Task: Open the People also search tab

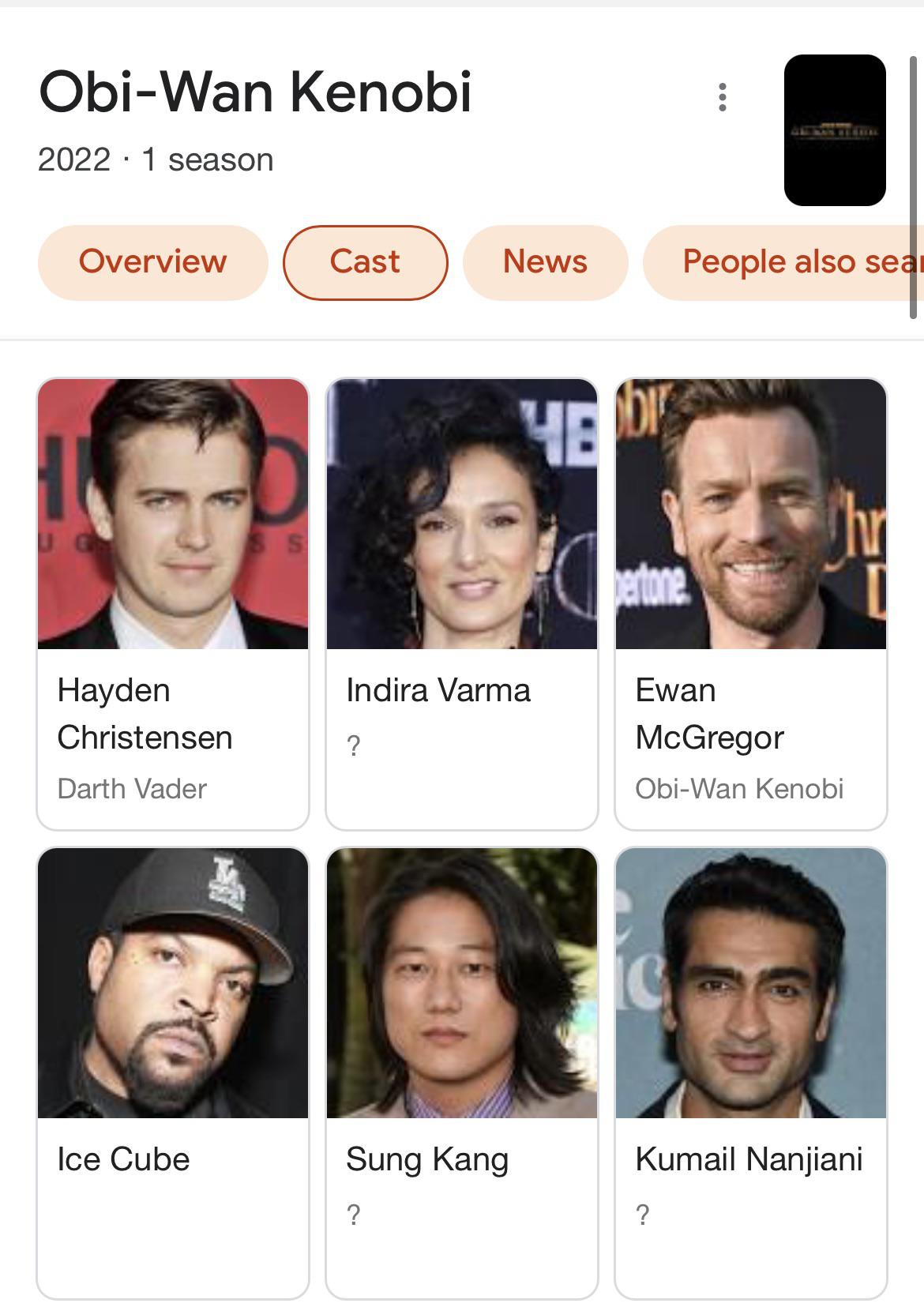Action: pyautogui.click(x=790, y=262)
